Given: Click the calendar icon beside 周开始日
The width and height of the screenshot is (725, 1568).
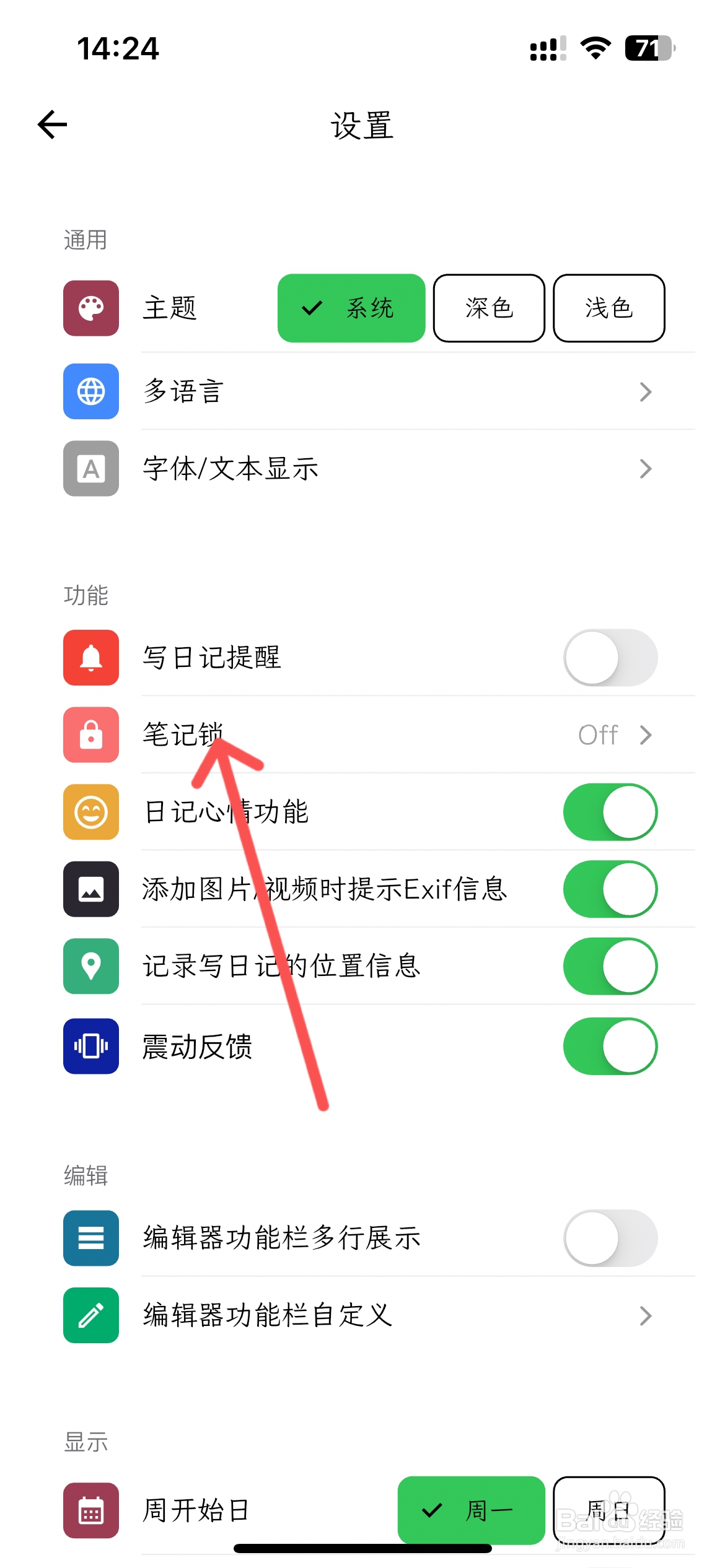Looking at the screenshot, I should (90, 1511).
